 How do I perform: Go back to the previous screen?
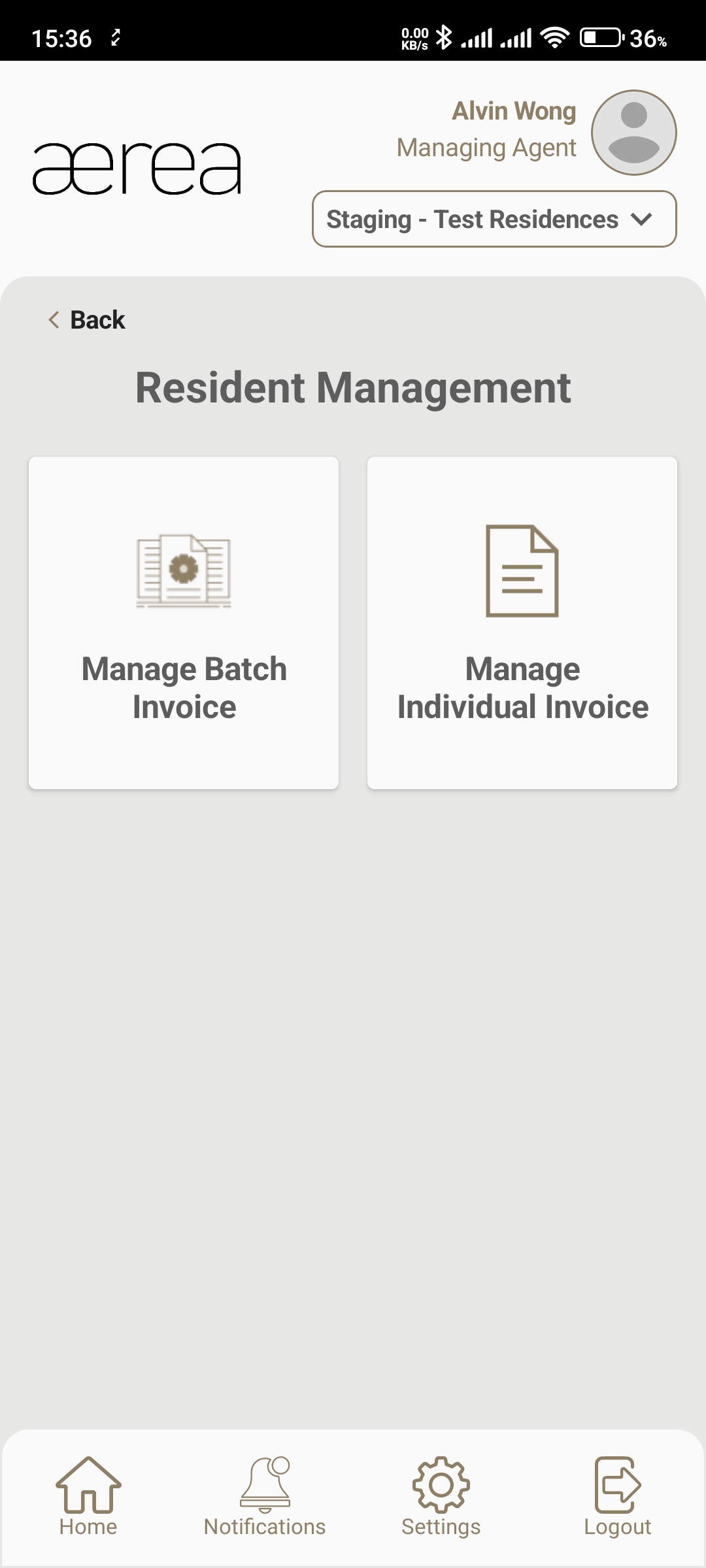click(87, 319)
